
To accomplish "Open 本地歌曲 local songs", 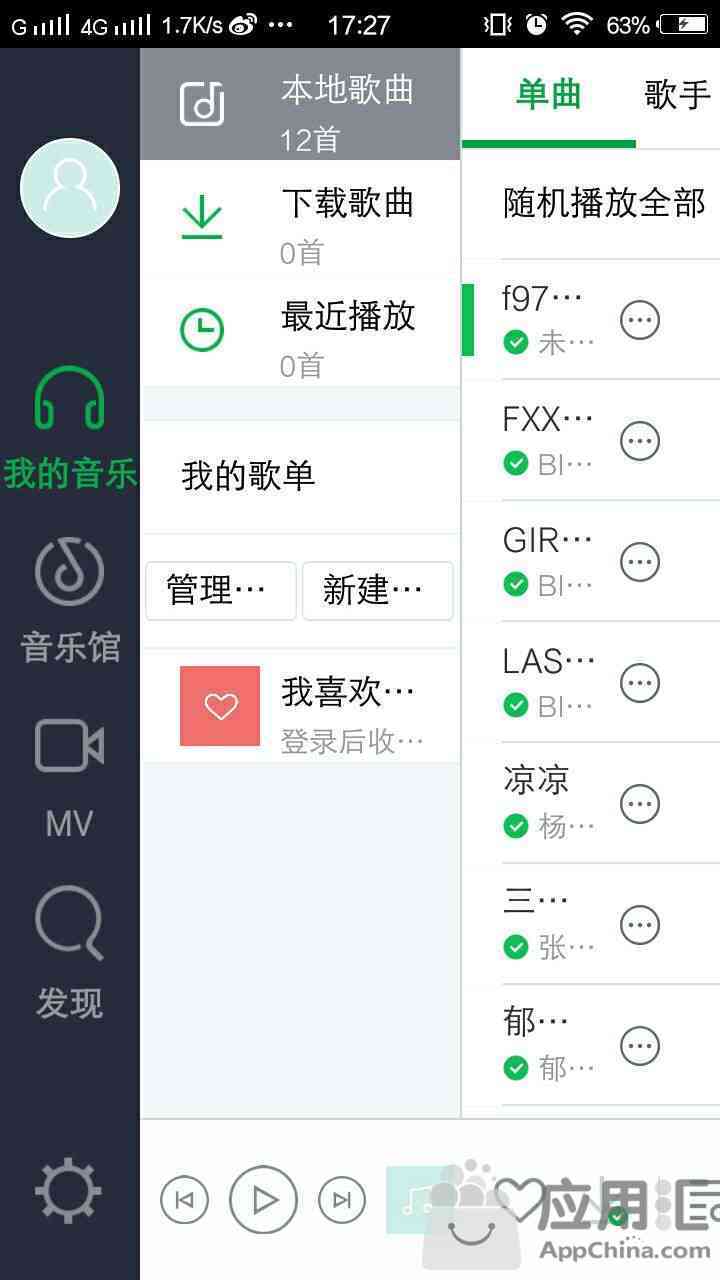I will pyautogui.click(x=300, y=104).
